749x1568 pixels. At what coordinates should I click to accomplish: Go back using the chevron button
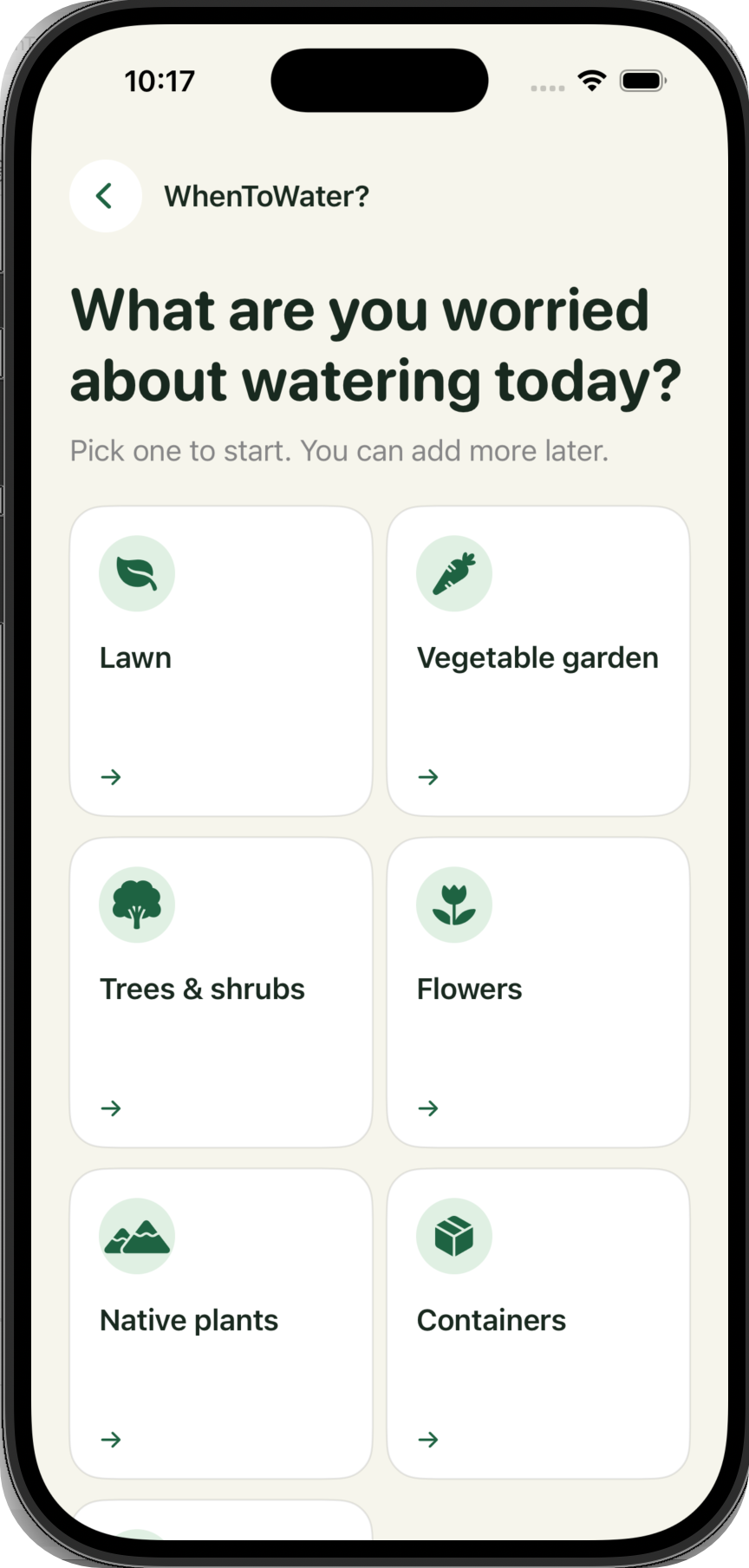pyautogui.click(x=106, y=196)
